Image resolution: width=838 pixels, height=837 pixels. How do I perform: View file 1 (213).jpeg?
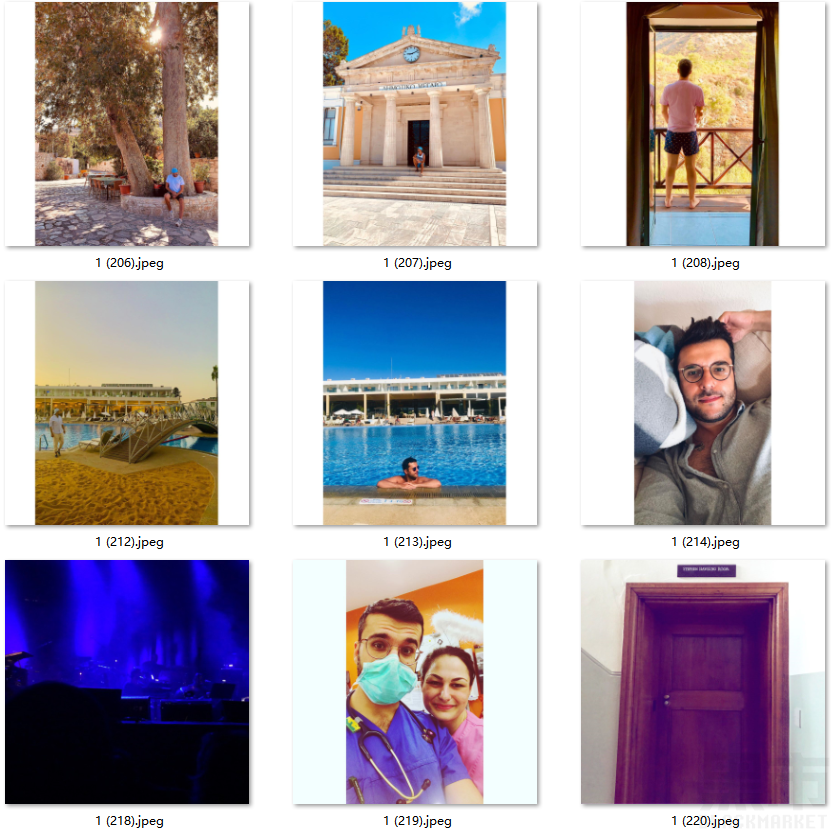414,403
